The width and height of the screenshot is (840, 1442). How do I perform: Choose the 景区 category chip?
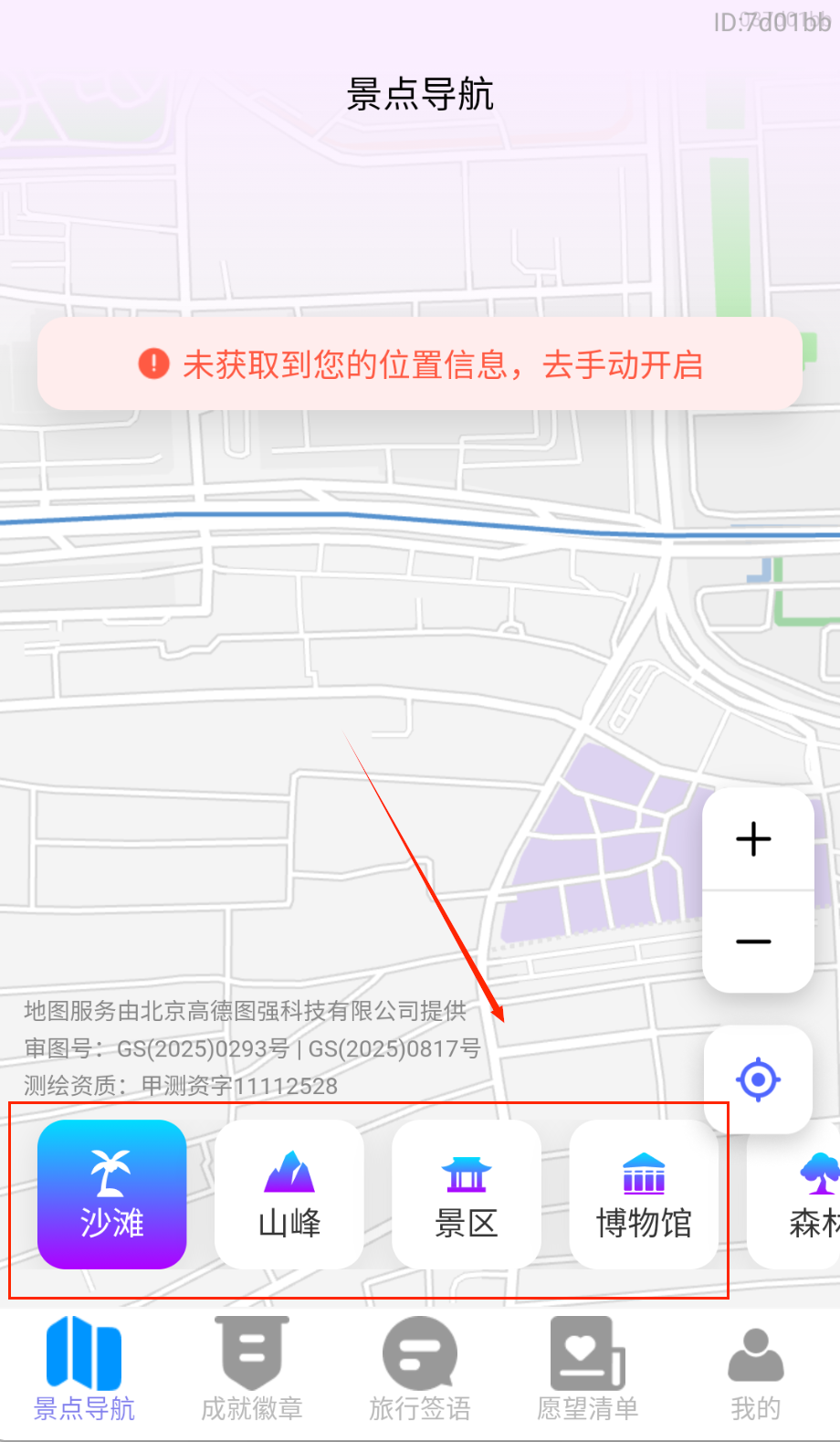click(467, 1194)
